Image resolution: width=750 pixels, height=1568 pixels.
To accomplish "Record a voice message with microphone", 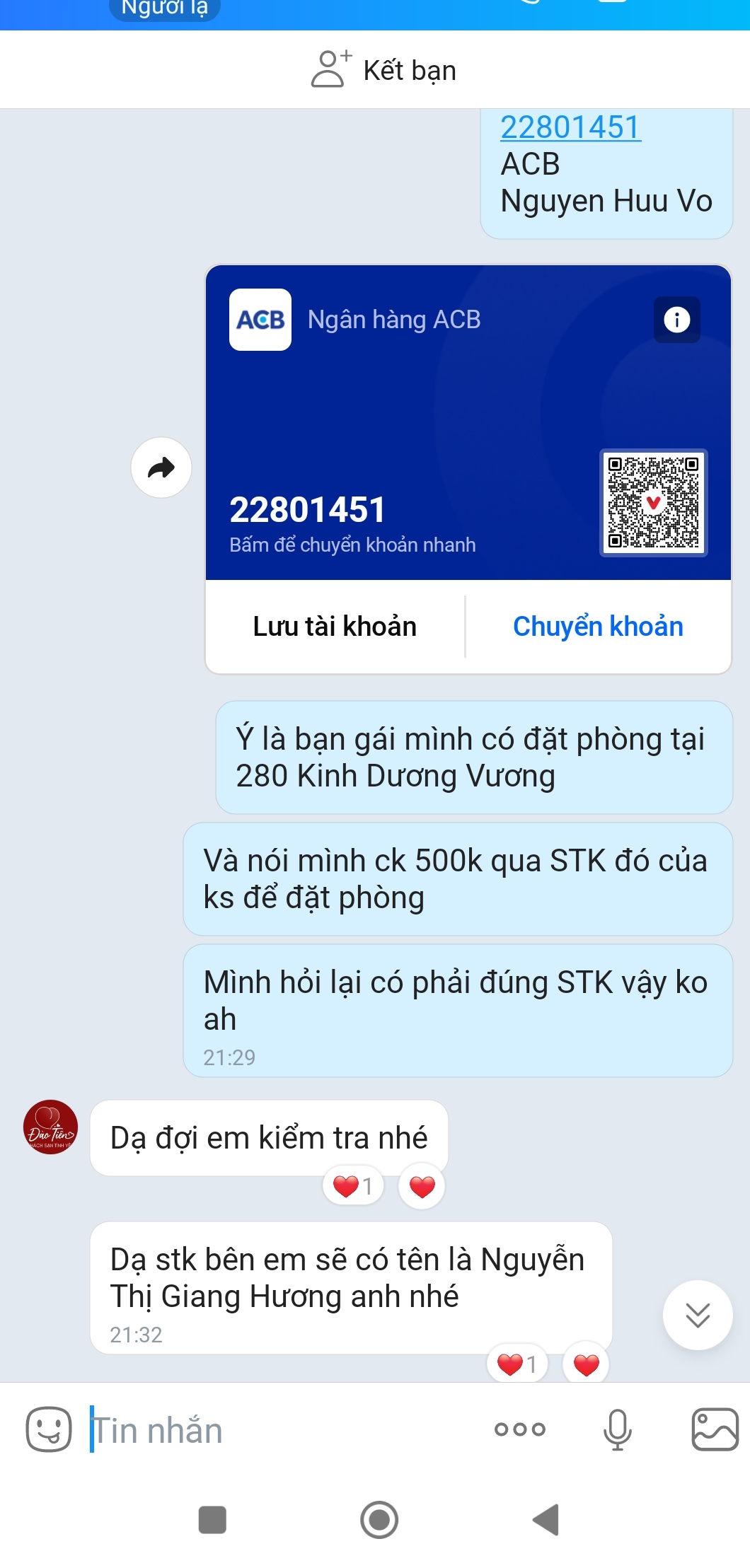I will click(x=617, y=1429).
